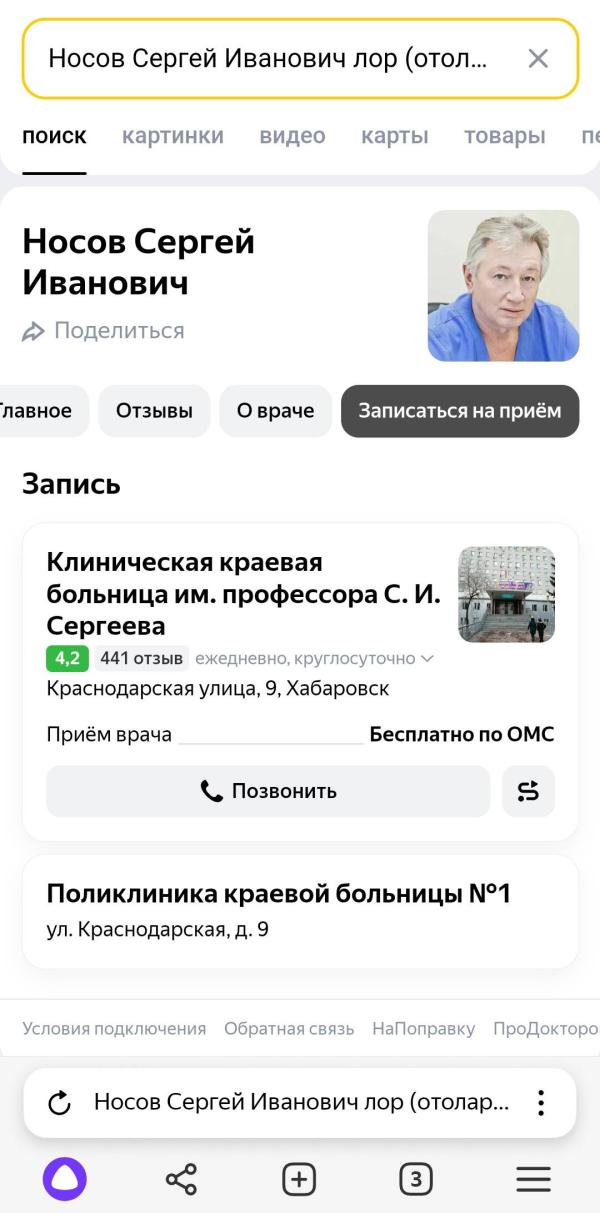This screenshot has width=600, height=1213.
Task: Tap the search field with the doctor's name
Action: (268, 59)
